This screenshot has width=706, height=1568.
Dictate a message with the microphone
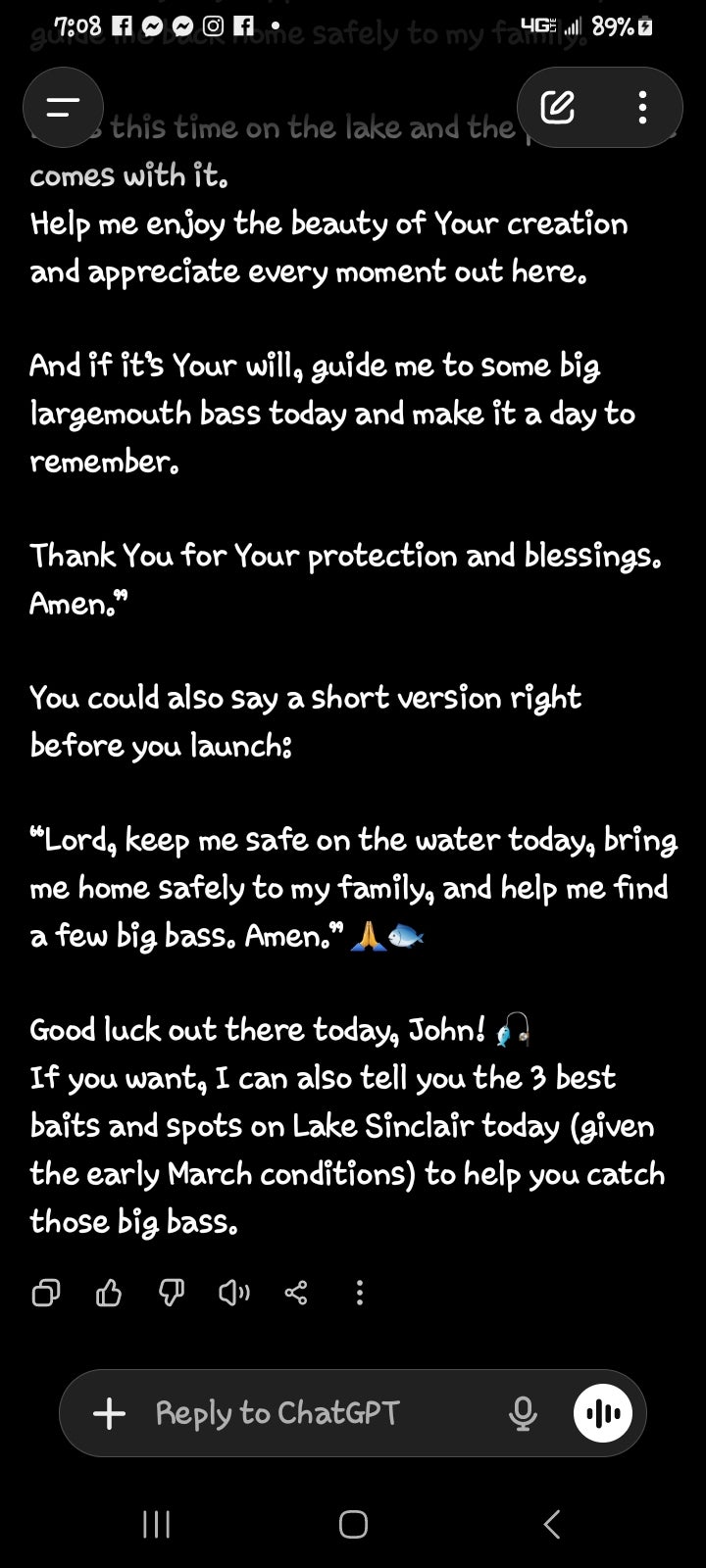pyautogui.click(x=523, y=1413)
